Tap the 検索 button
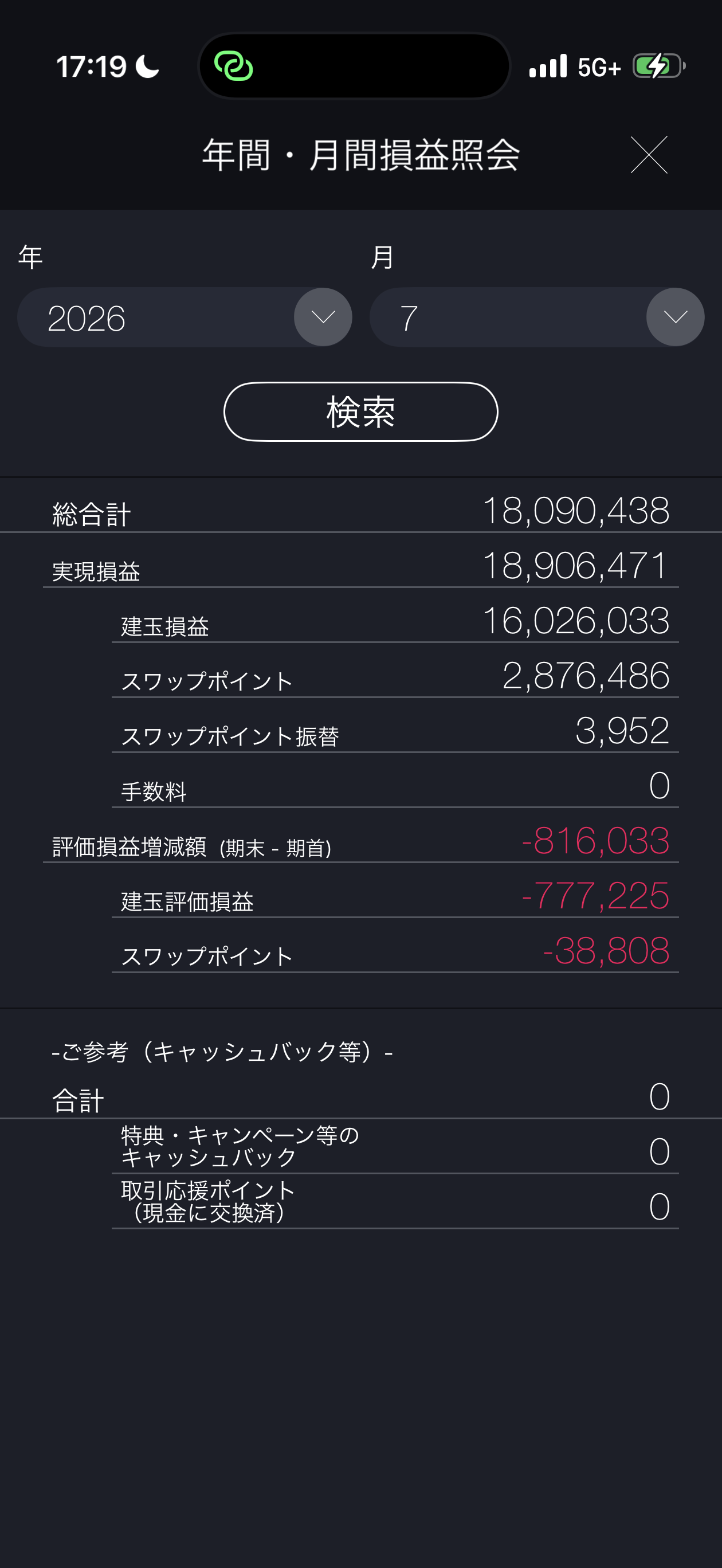 pos(360,411)
